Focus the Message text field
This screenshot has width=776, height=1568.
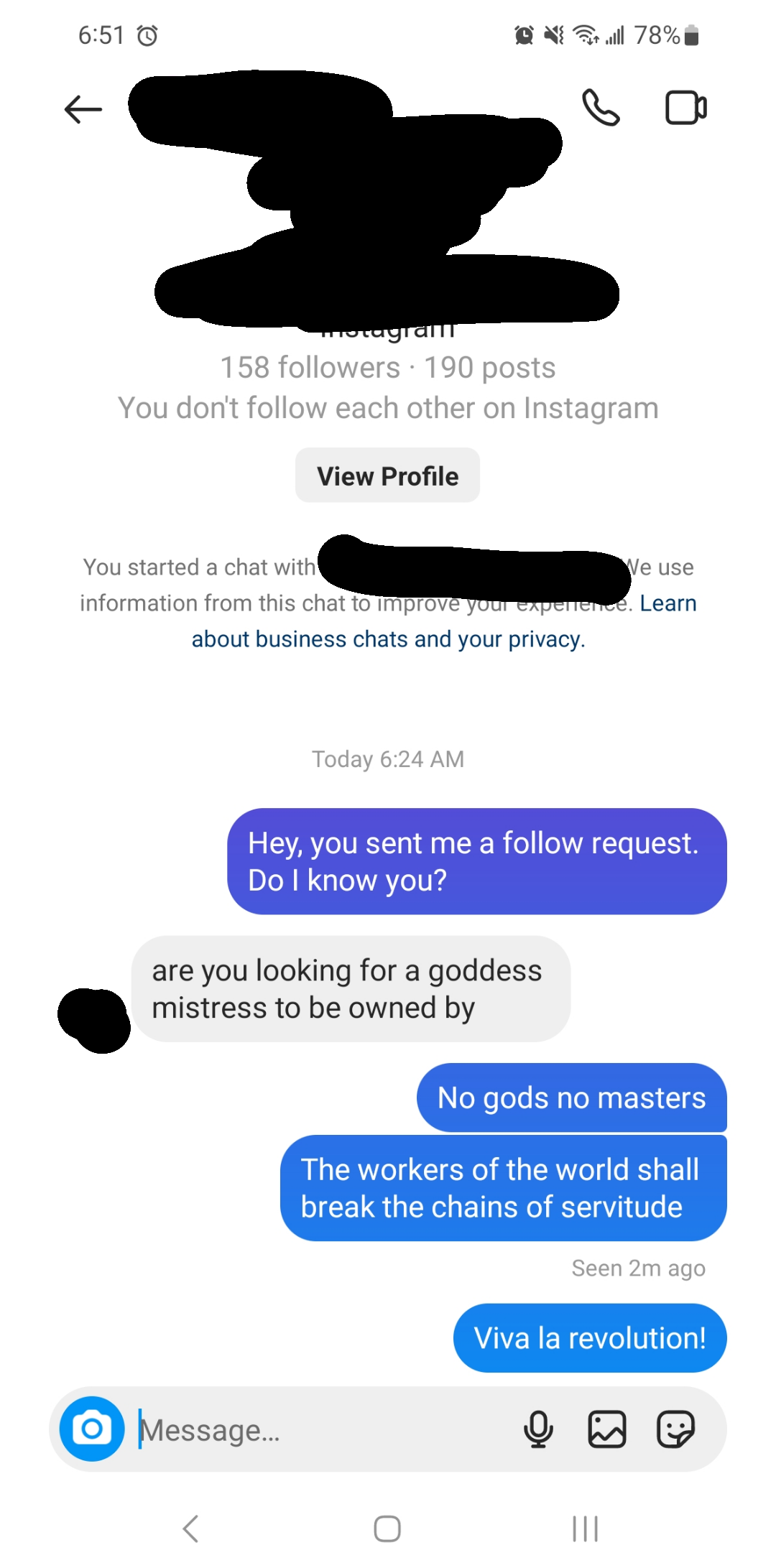pyautogui.click(x=323, y=1430)
